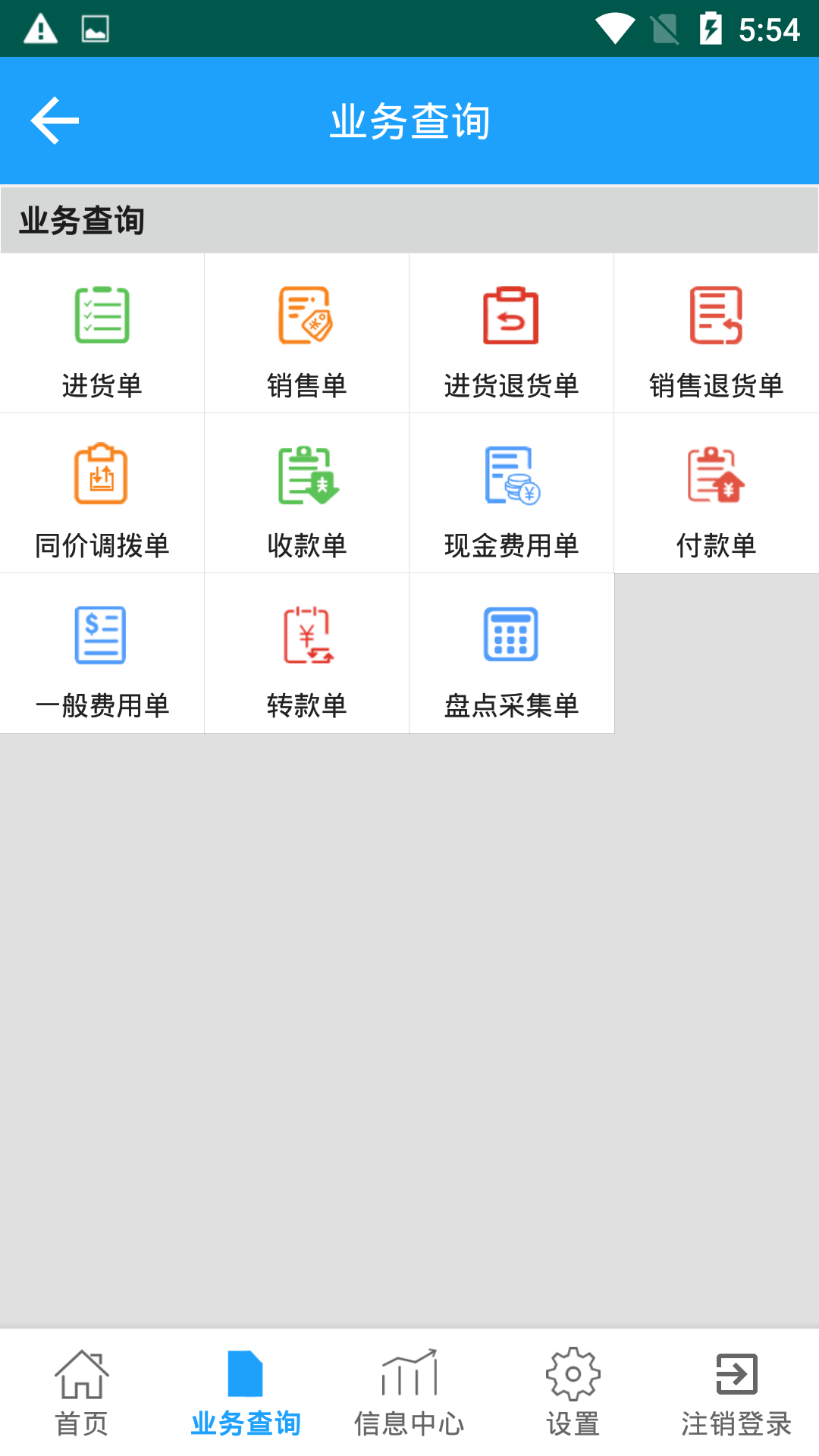
Task: Open 同价调拨单 transfer orders
Action: [x=102, y=494]
